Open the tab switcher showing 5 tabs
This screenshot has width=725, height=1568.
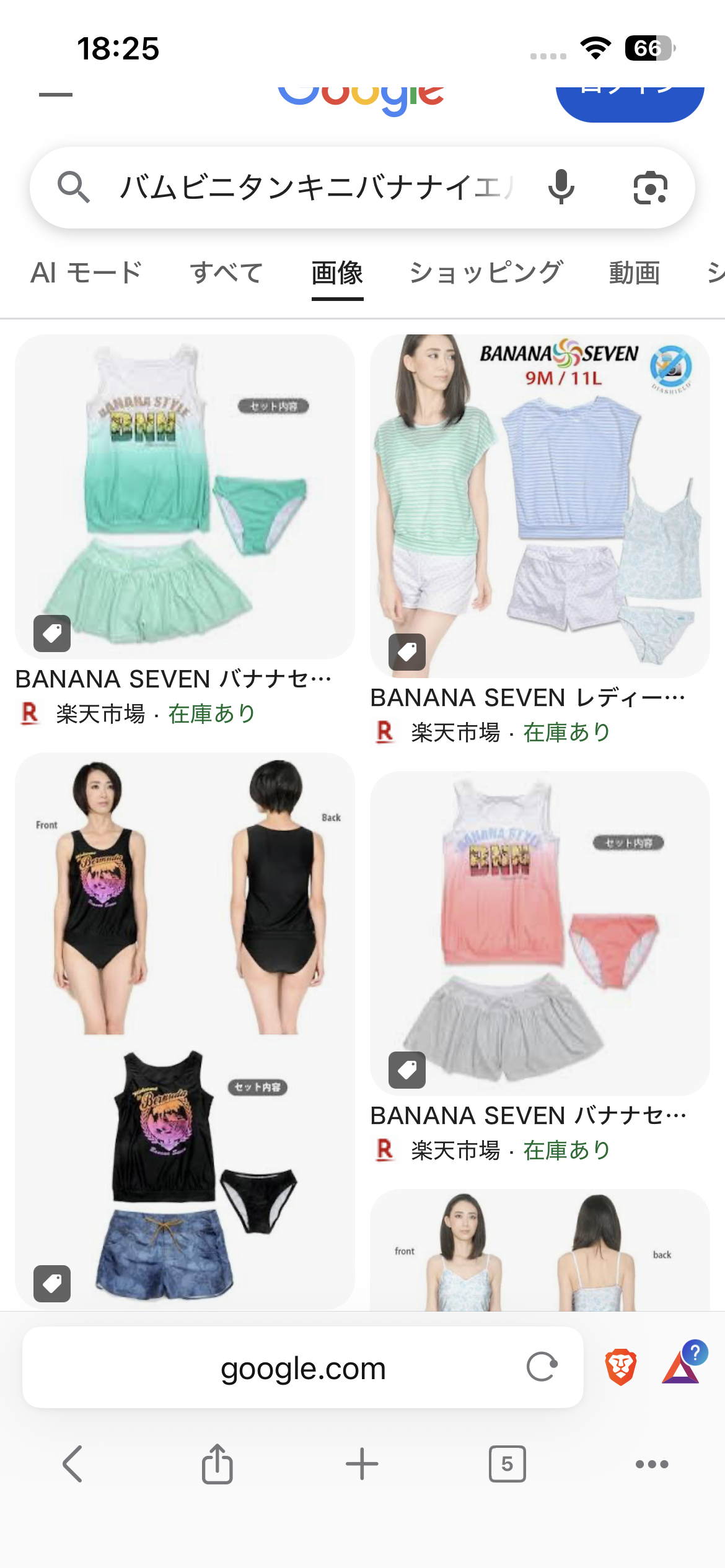(x=507, y=1464)
